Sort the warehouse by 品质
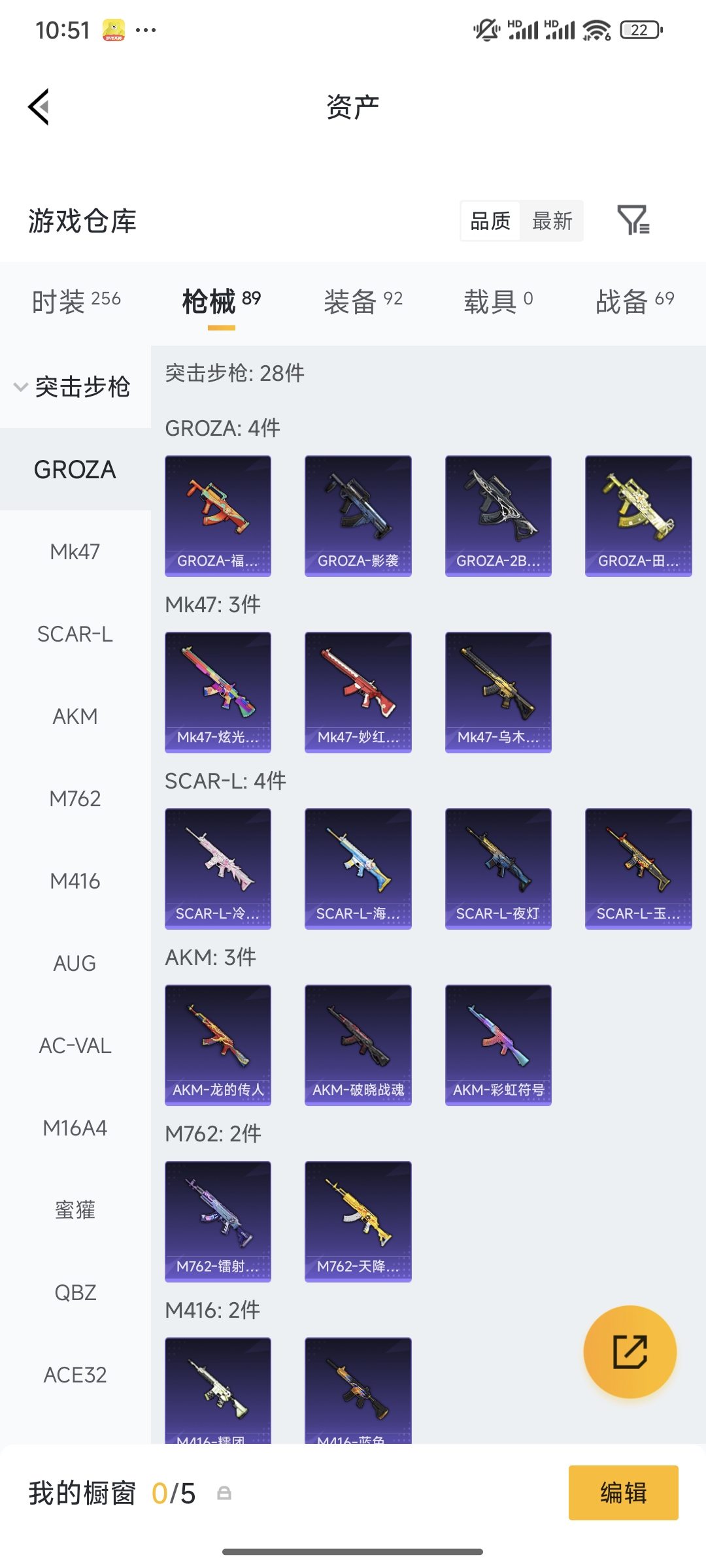This screenshot has height=1568, width=706. point(490,221)
